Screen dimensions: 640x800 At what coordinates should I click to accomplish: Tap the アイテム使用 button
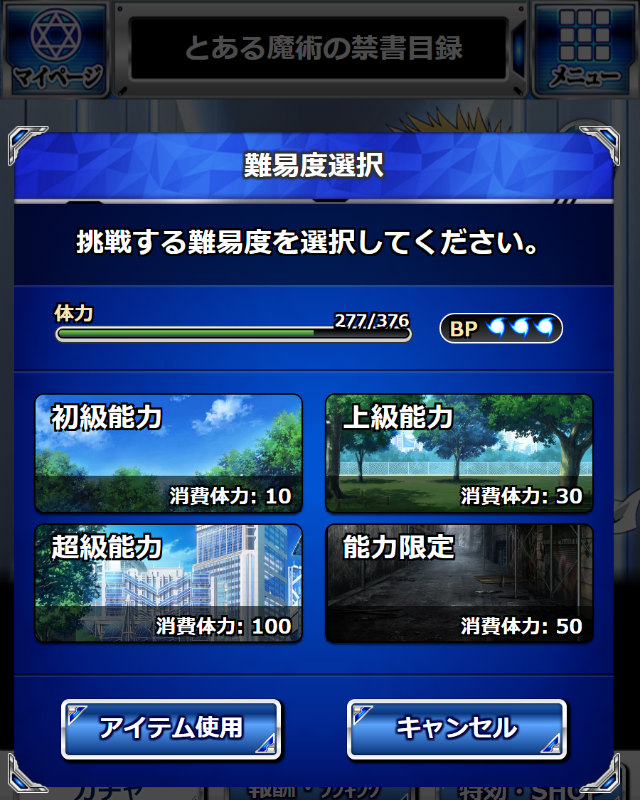click(171, 728)
